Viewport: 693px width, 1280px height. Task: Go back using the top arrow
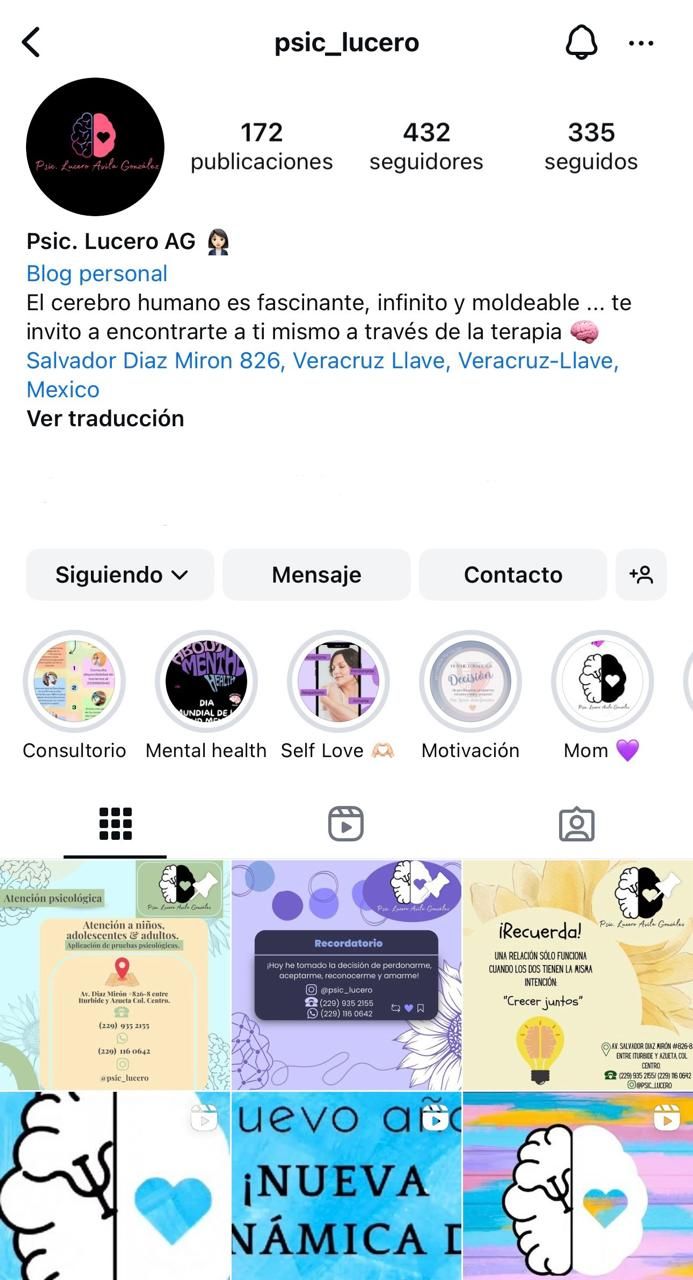point(32,43)
